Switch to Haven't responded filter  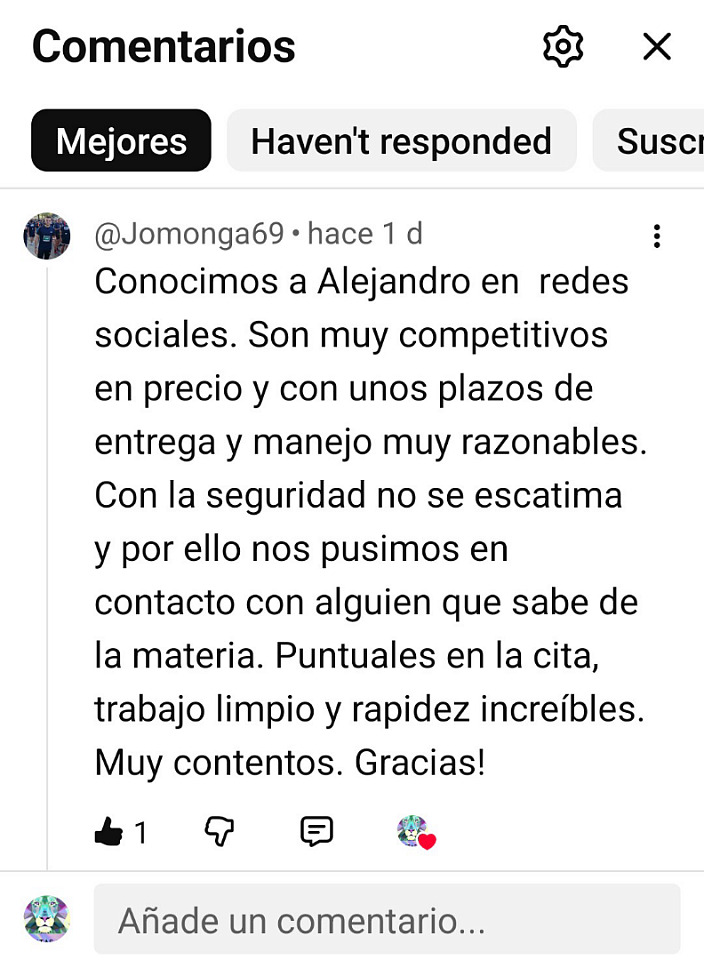401,141
